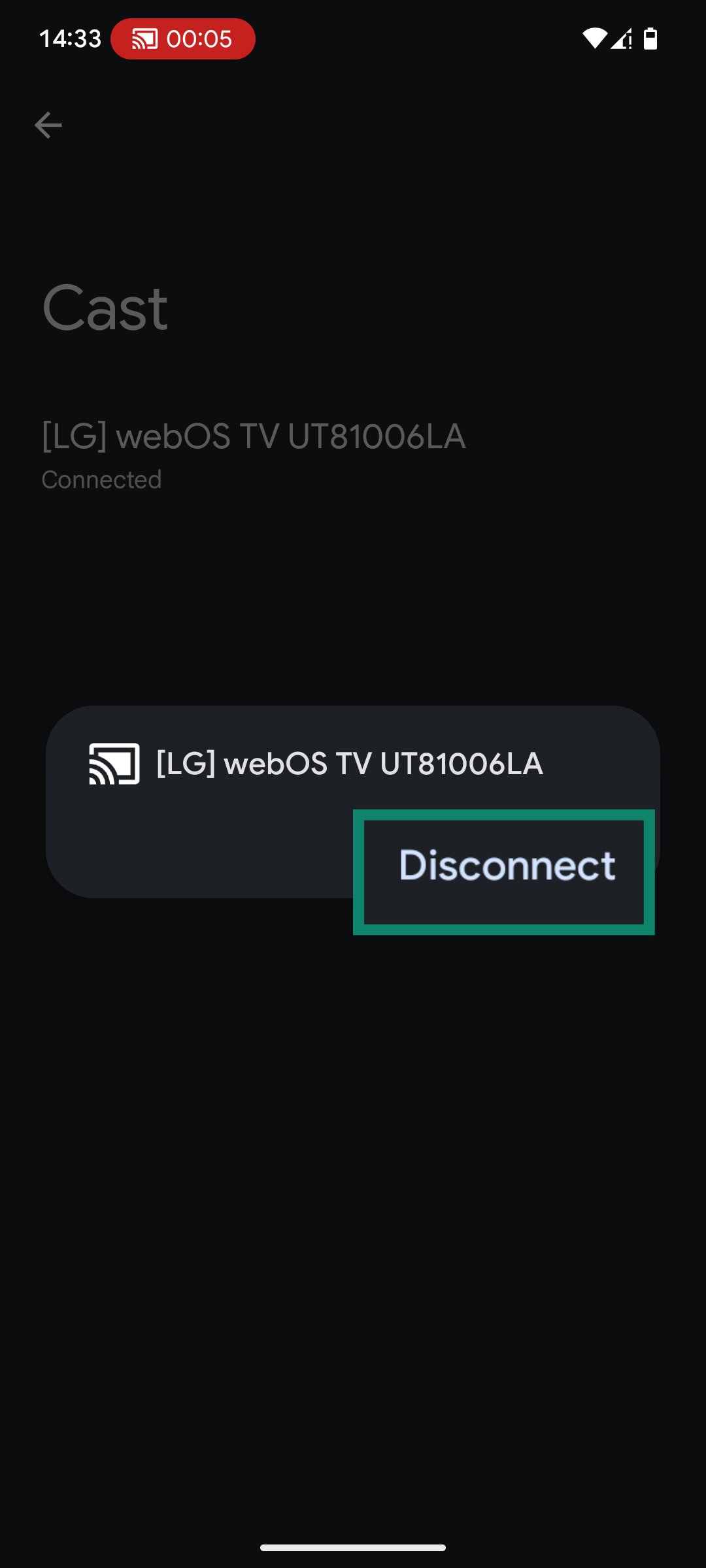Select the Wi-Fi icon in the status bar
Image resolution: width=706 pixels, height=1568 pixels.
click(x=595, y=39)
